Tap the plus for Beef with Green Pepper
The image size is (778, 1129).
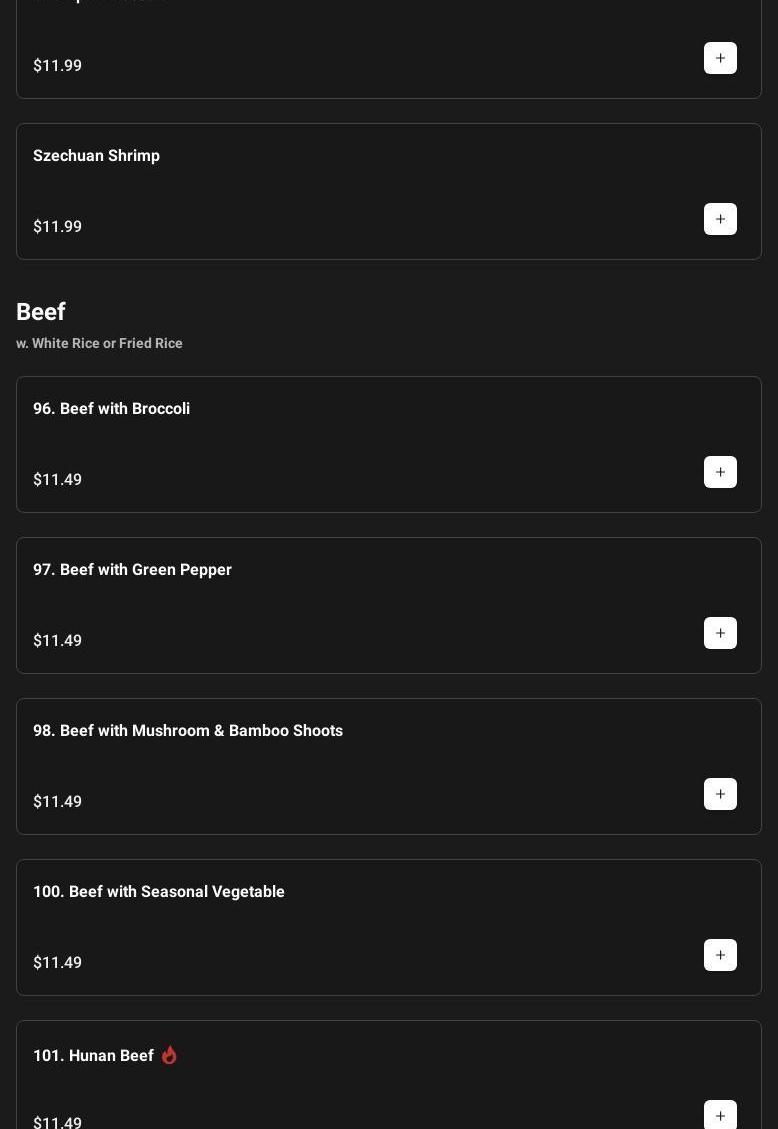[720, 633]
